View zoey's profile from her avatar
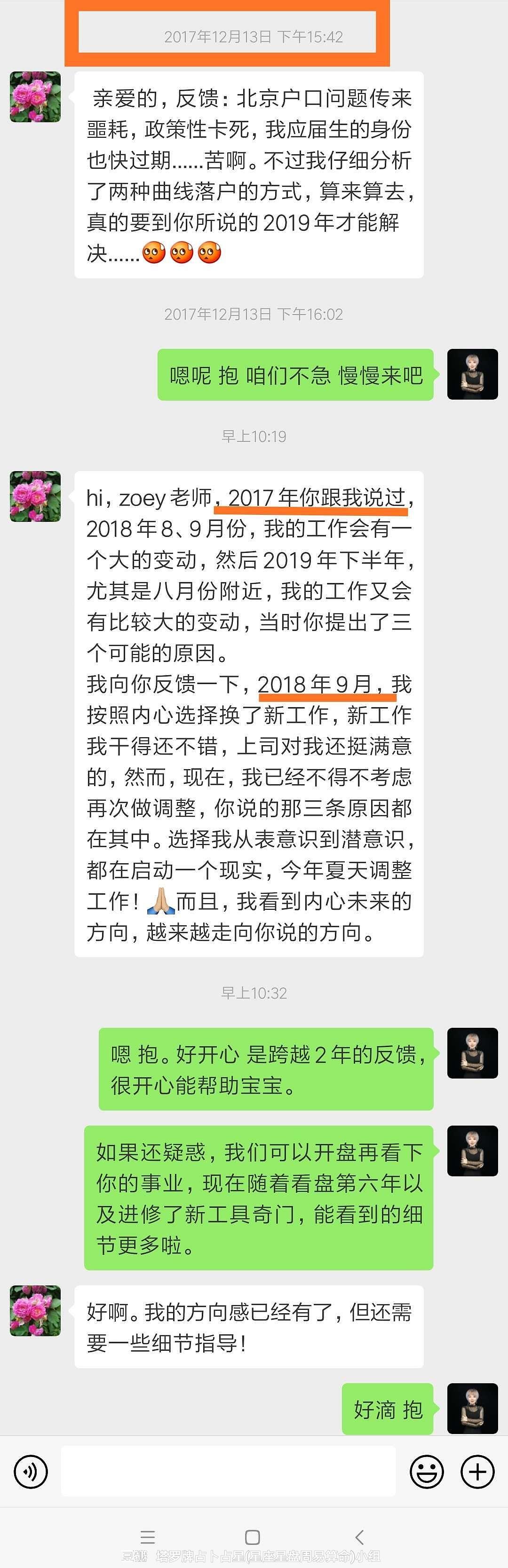Image resolution: width=508 pixels, height=1568 pixels. (x=472, y=374)
